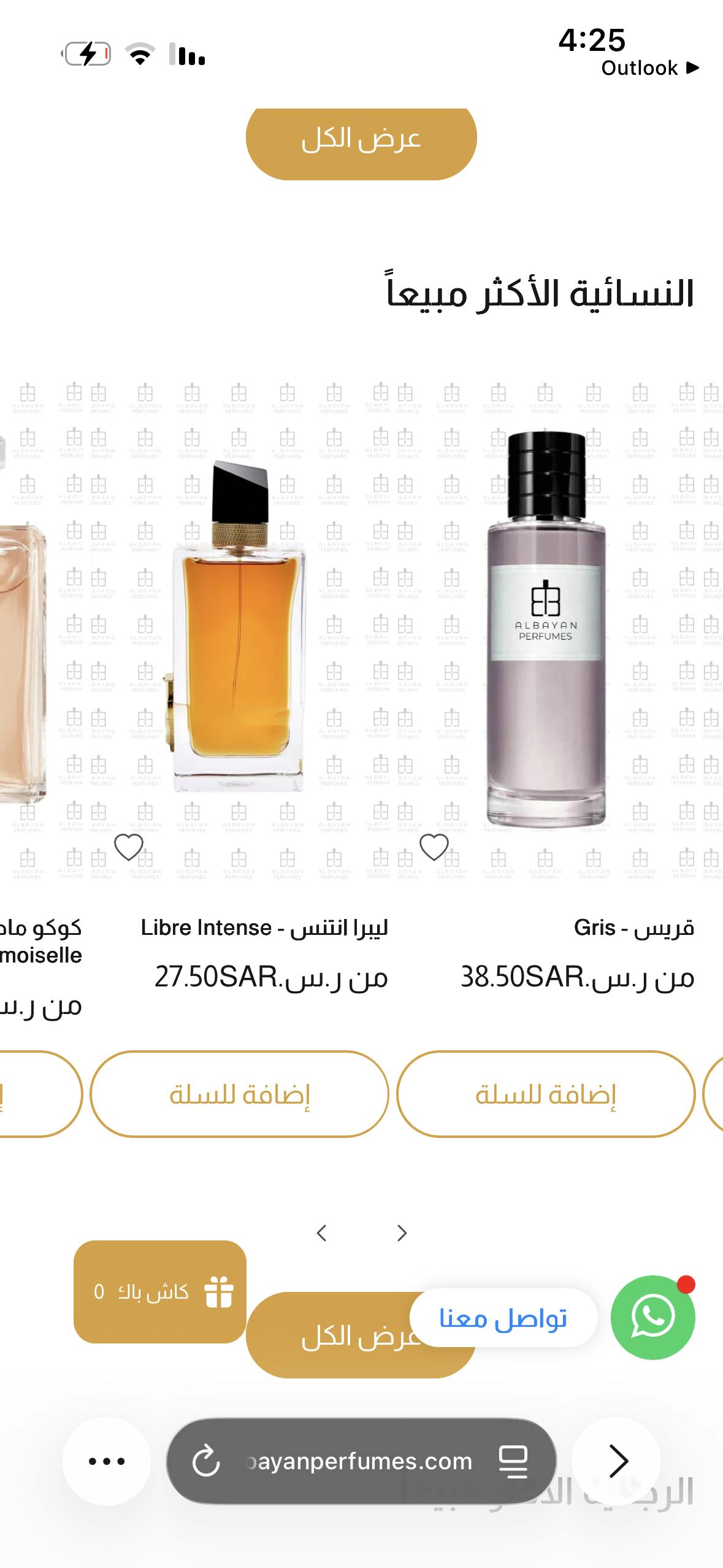Reload the page in browser bar
723x1568 pixels.
pyautogui.click(x=206, y=1461)
